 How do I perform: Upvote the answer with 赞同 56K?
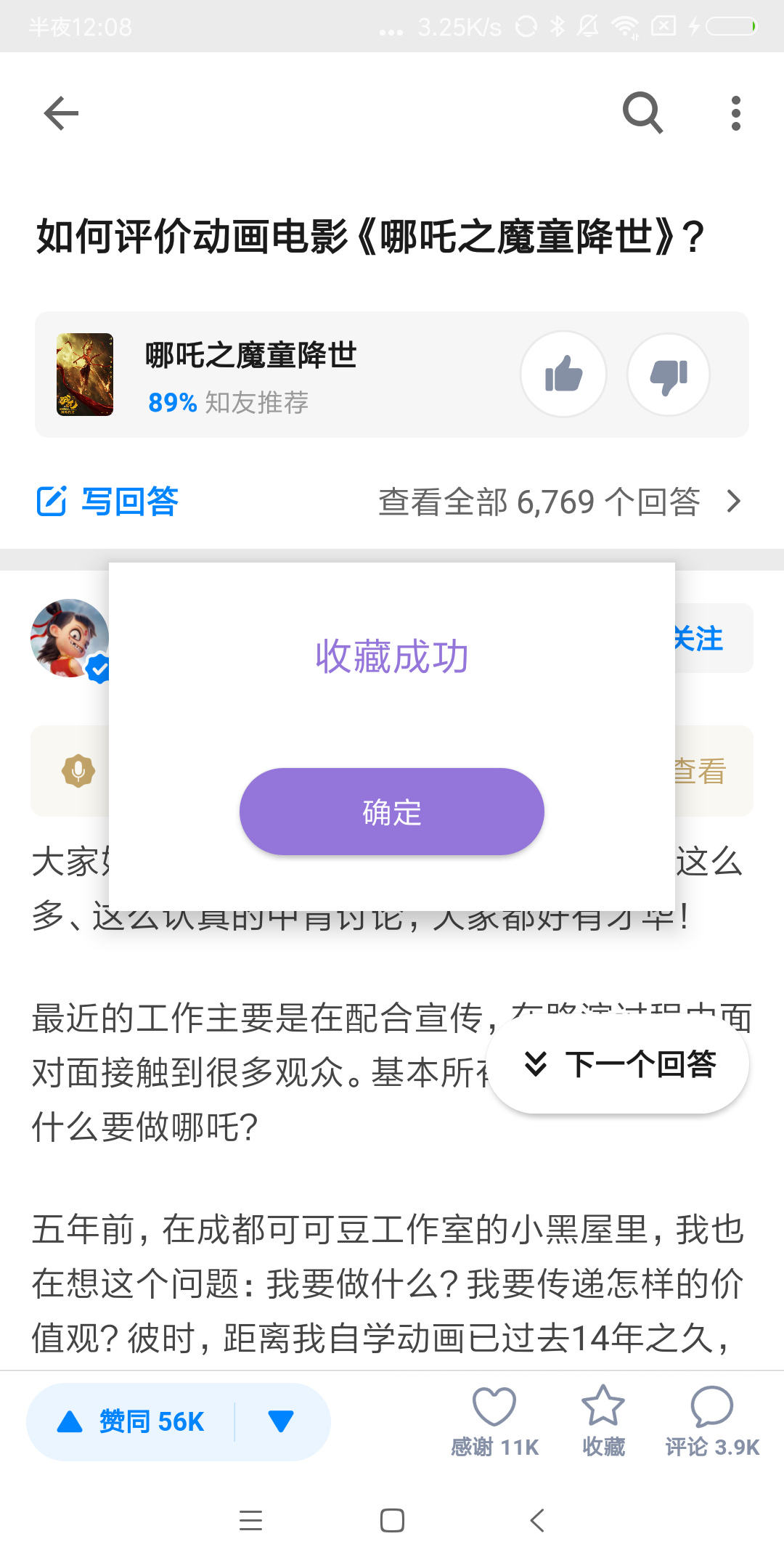132,1421
